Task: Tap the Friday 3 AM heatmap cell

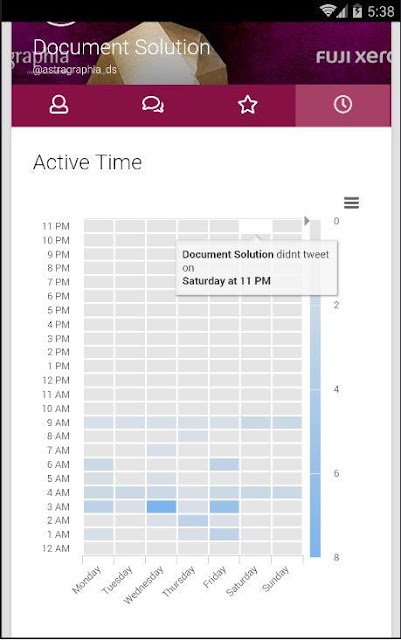Action: pos(224,507)
